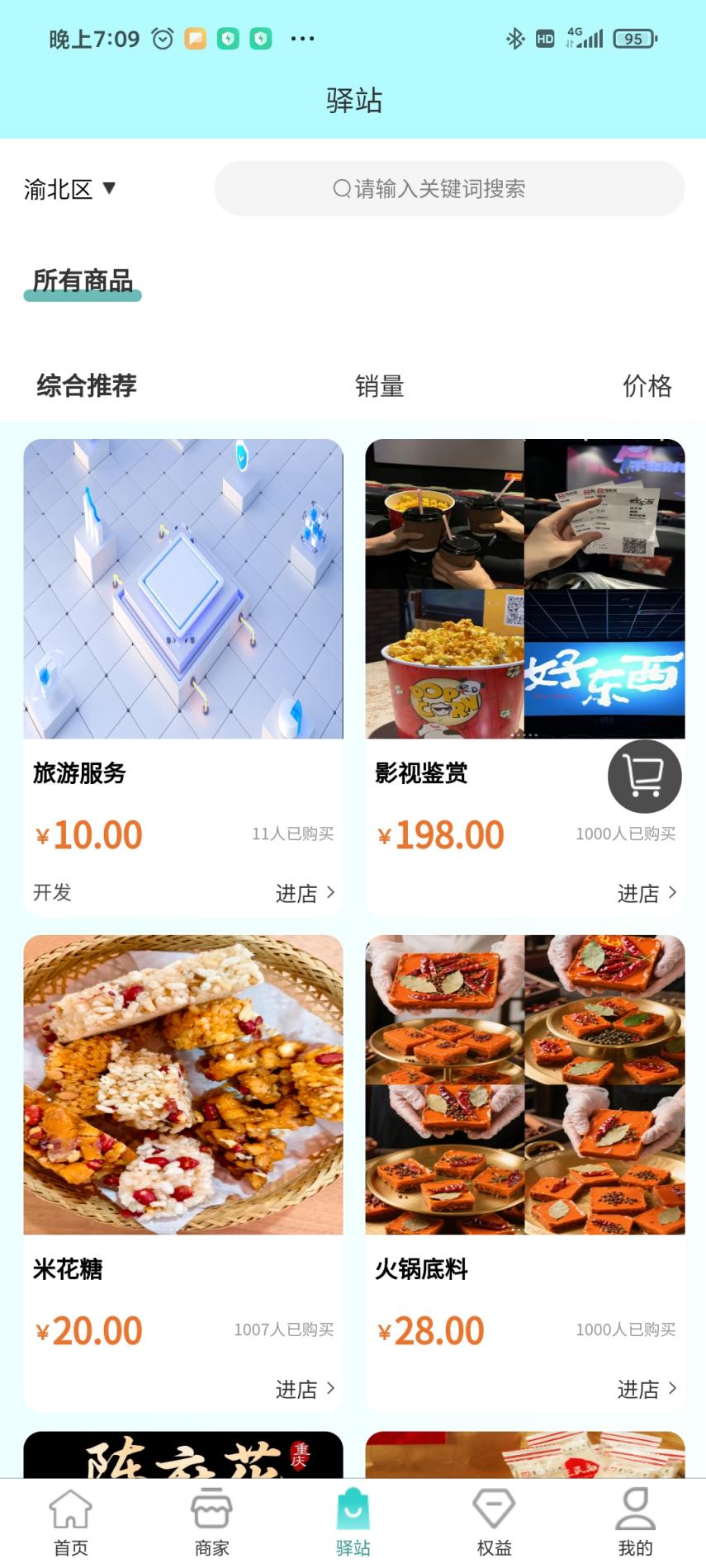Check the battery level indicator showing 95

(x=635, y=38)
